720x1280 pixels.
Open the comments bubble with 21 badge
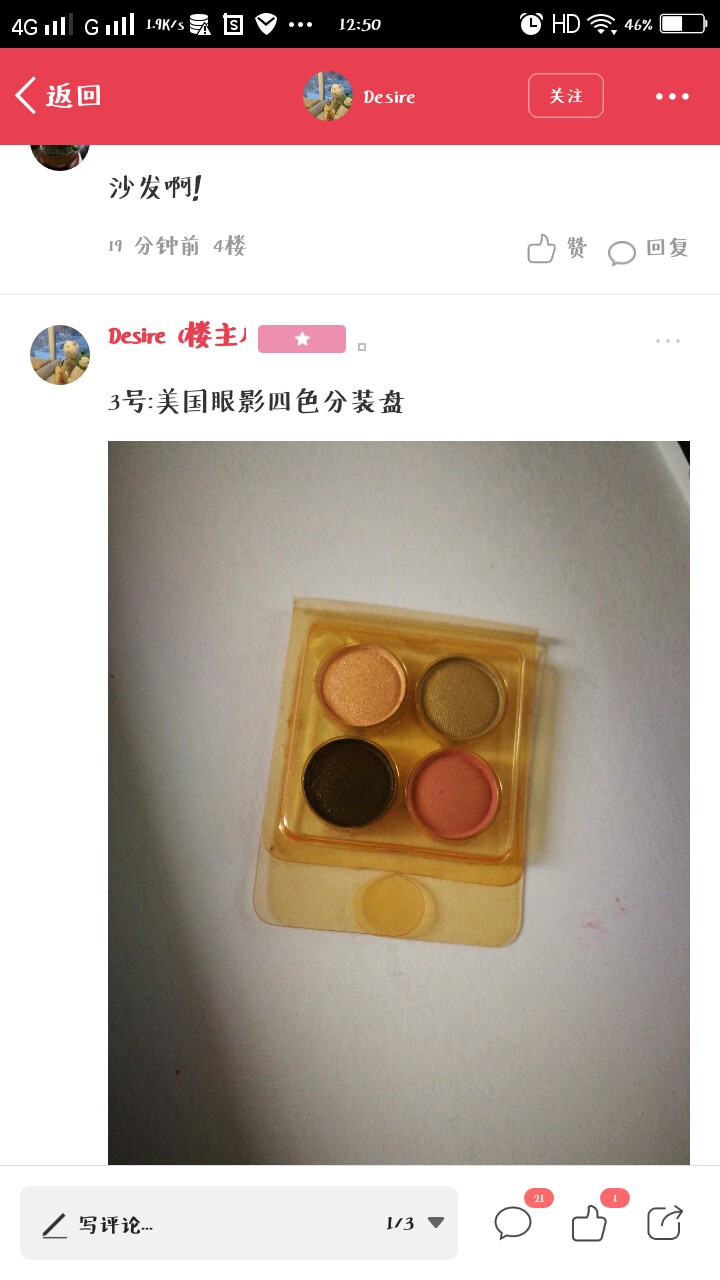click(x=514, y=1222)
